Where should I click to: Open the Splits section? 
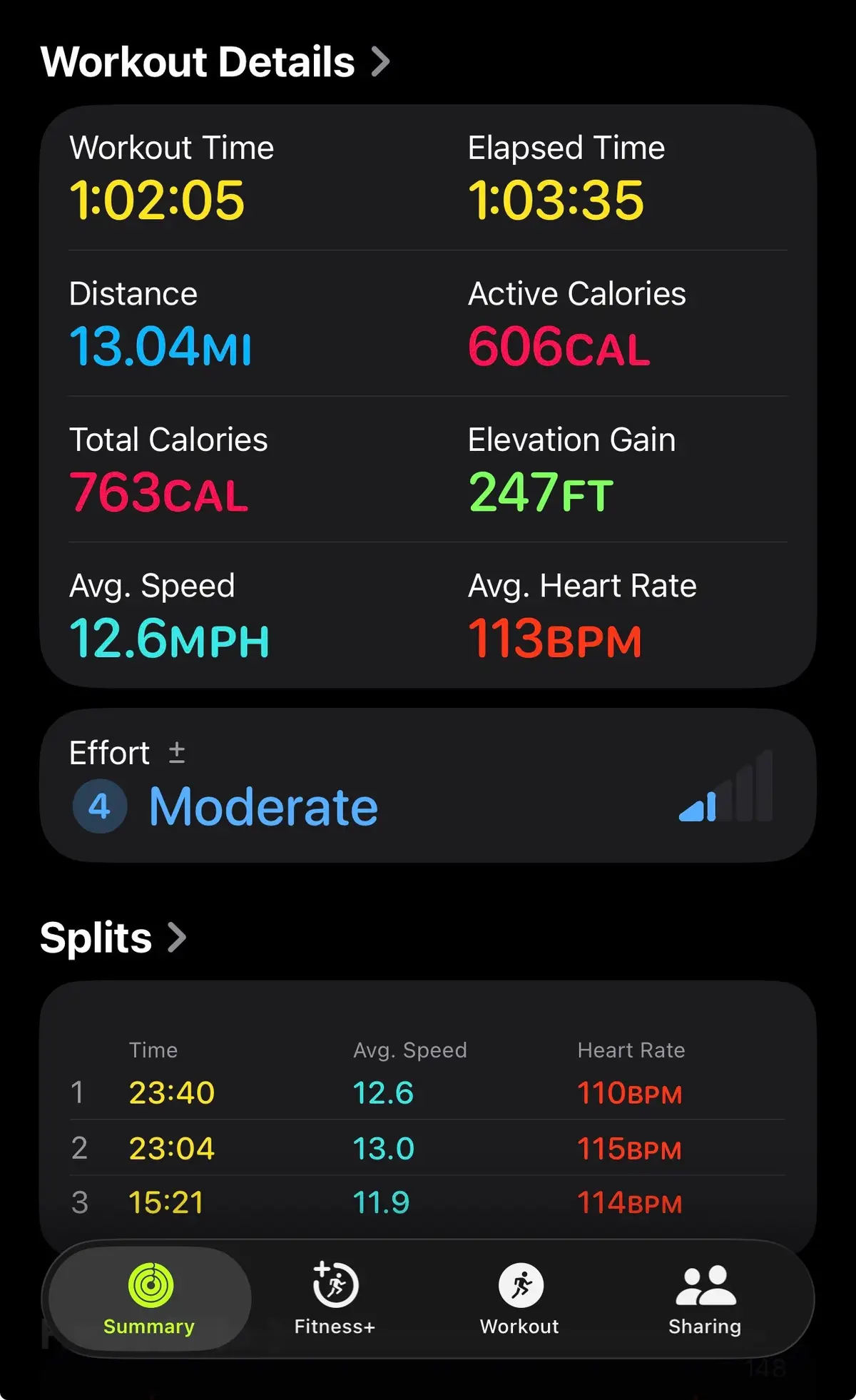pos(113,938)
